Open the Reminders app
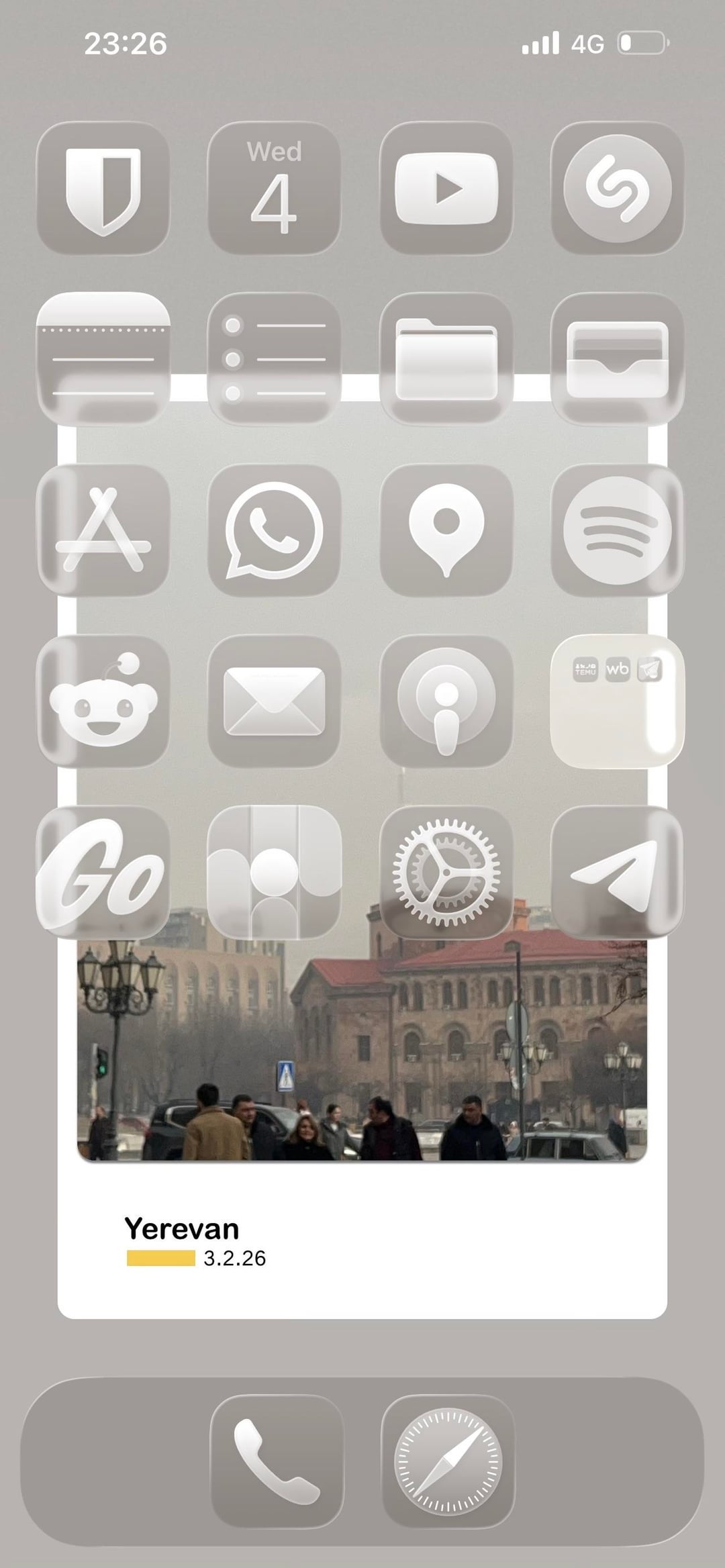The image size is (725, 1568). pyautogui.click(x=274, y=359)
